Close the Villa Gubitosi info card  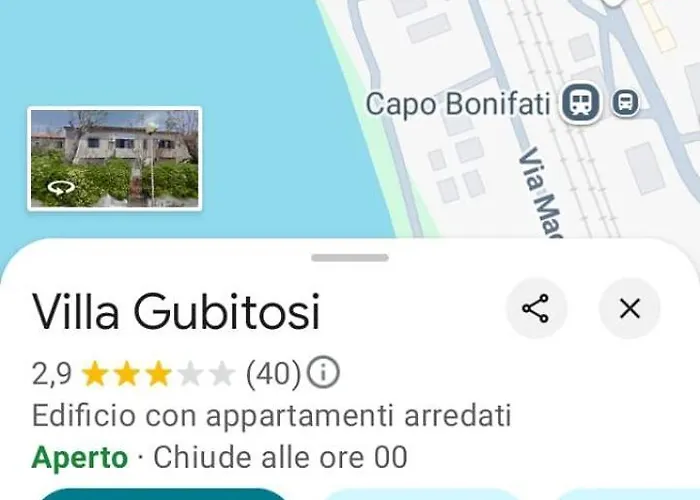629,309
